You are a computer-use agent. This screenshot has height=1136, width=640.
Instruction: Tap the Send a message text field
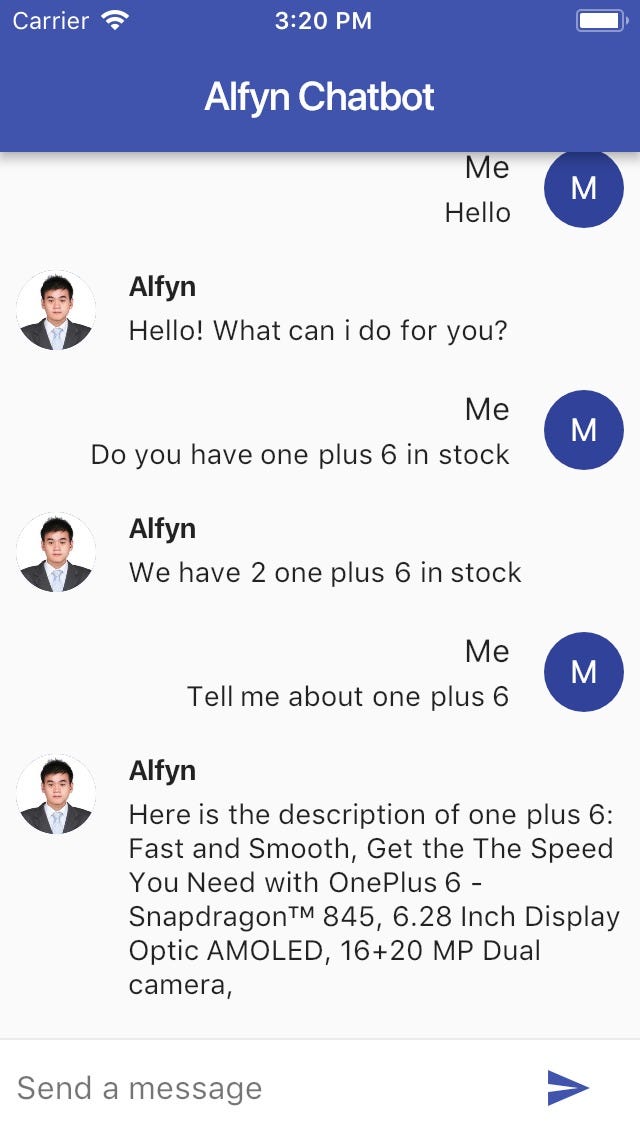(268, 1088)
